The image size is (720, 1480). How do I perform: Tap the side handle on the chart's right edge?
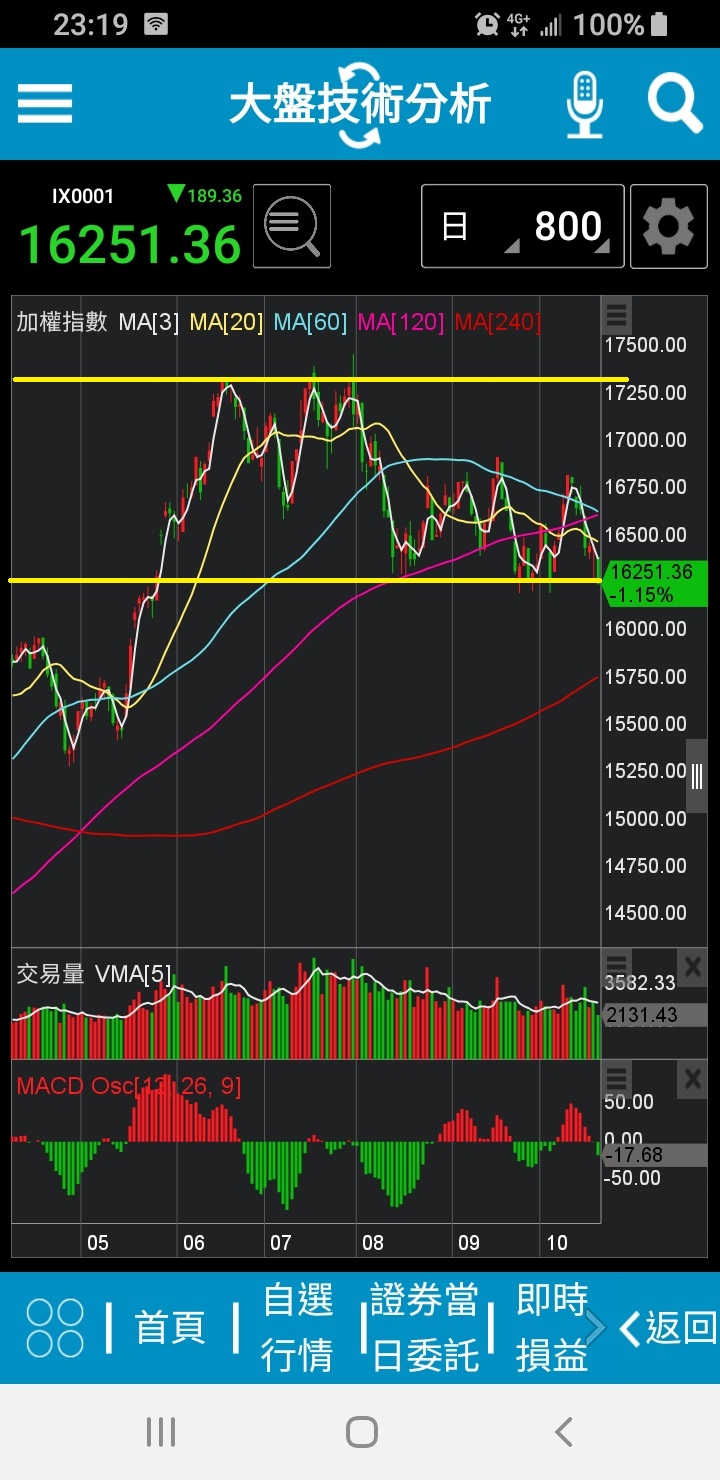coord(697,775)
